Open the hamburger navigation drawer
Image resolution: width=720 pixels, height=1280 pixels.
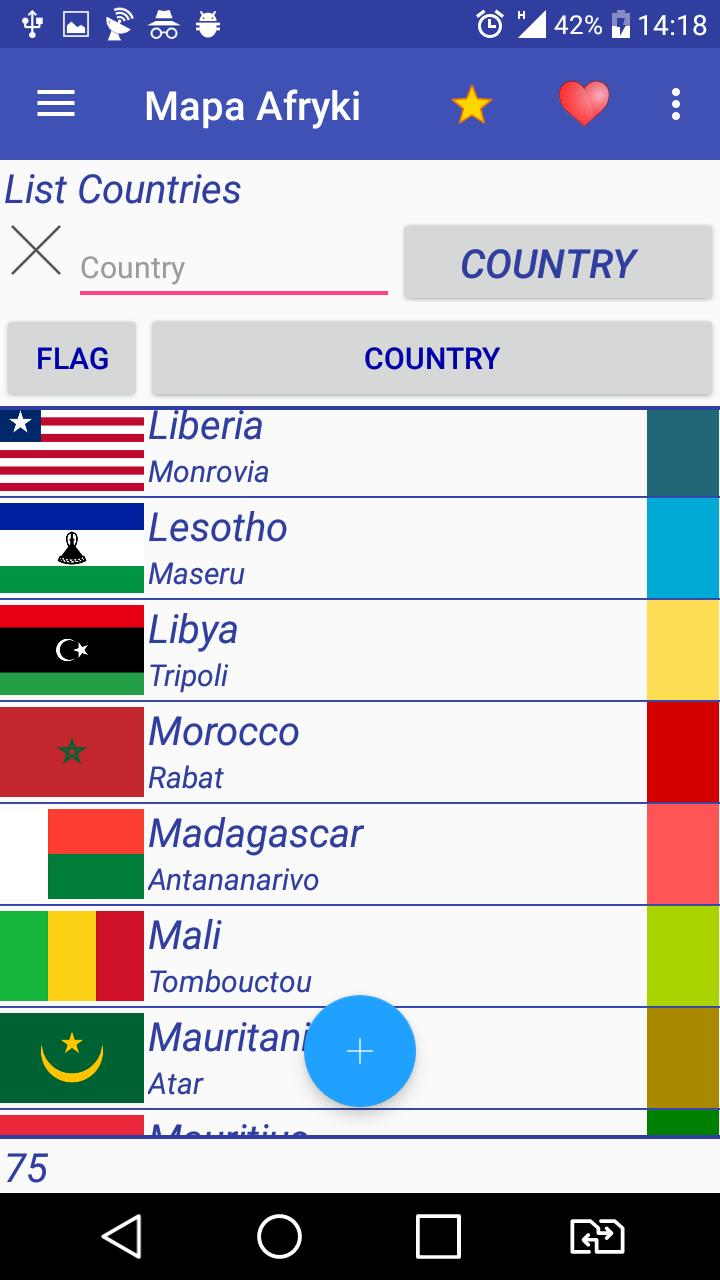pyautogui.click(x=56, y=104)
